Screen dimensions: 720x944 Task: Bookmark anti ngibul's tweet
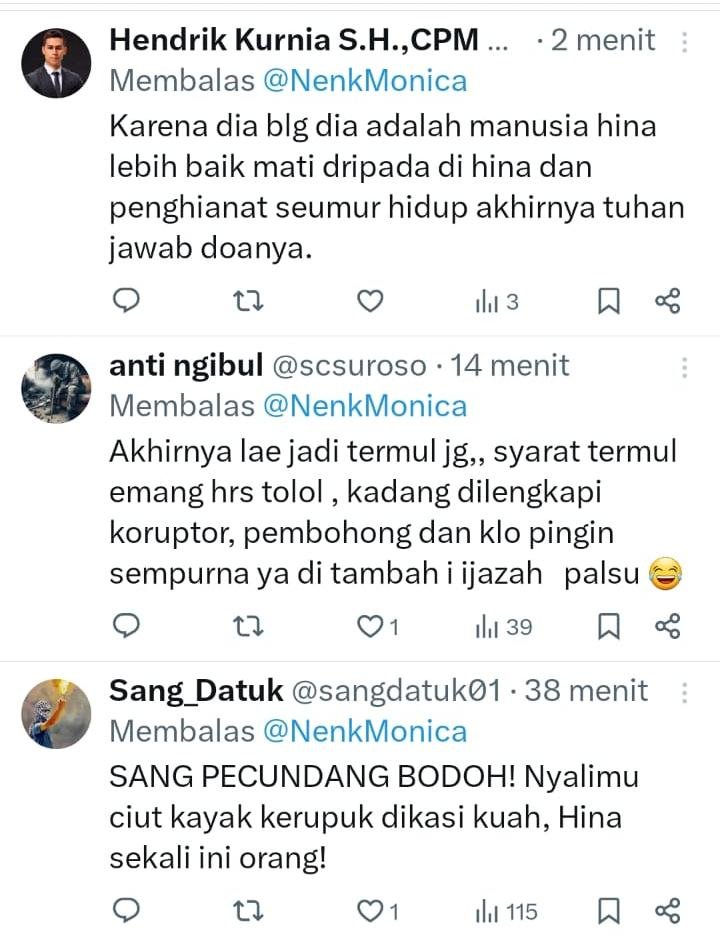(x=608, y=626)
